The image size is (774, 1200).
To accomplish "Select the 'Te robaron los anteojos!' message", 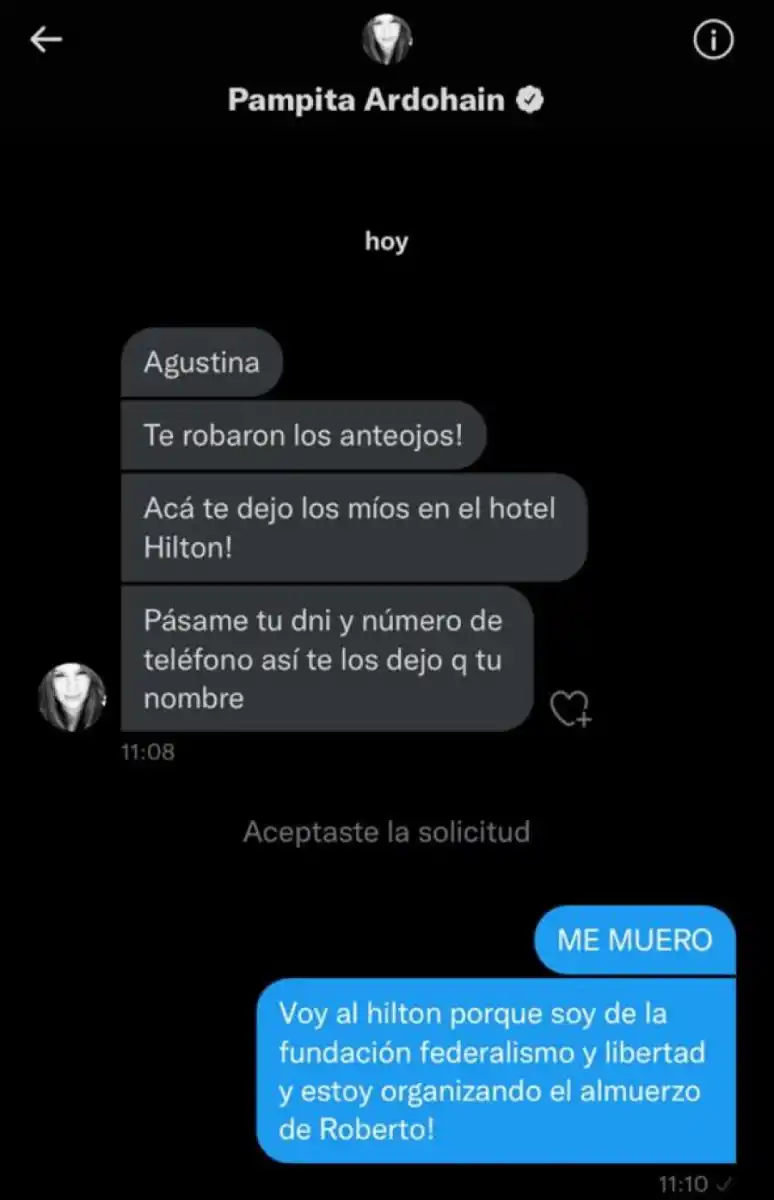I will pyautogui.click(x=303, y=434).
